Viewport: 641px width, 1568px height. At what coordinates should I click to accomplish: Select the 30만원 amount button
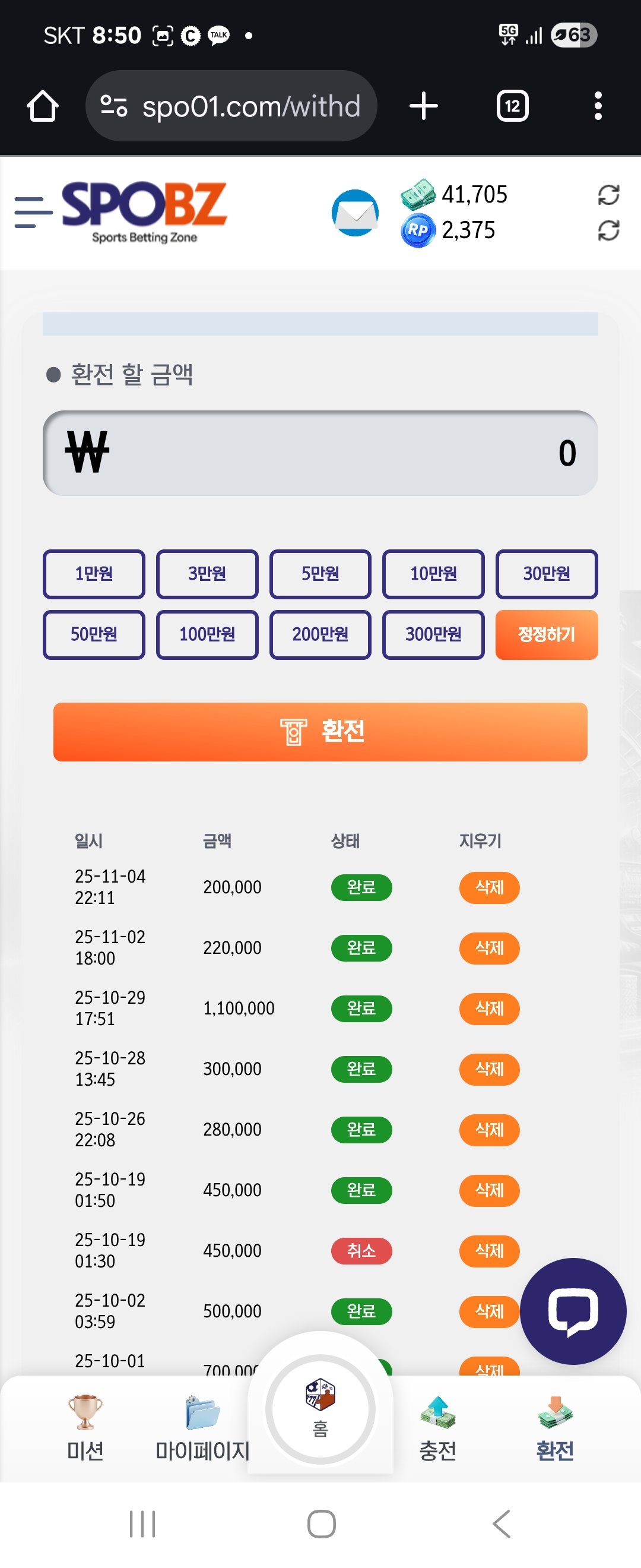(546, 574)
